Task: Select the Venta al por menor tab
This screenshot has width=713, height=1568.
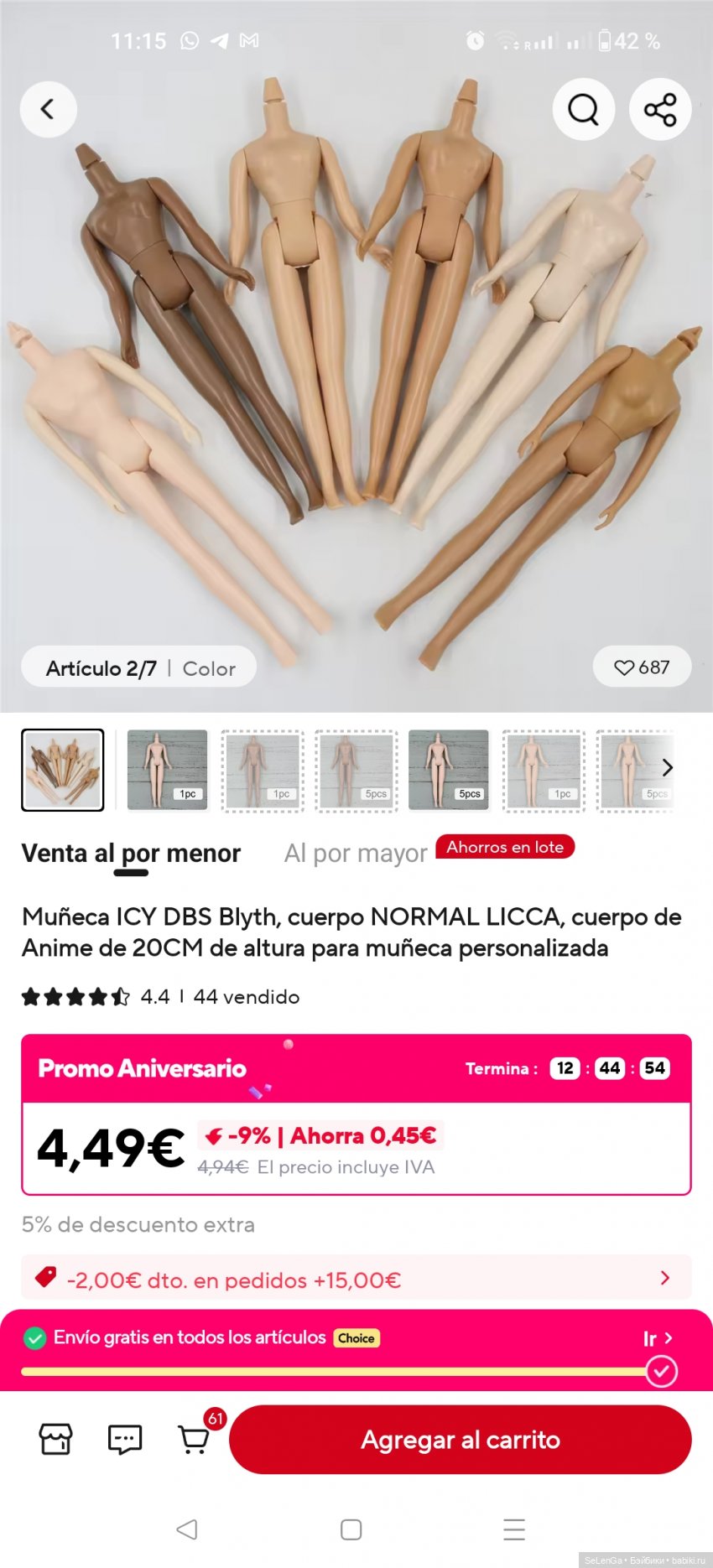Action: point(131,854)
